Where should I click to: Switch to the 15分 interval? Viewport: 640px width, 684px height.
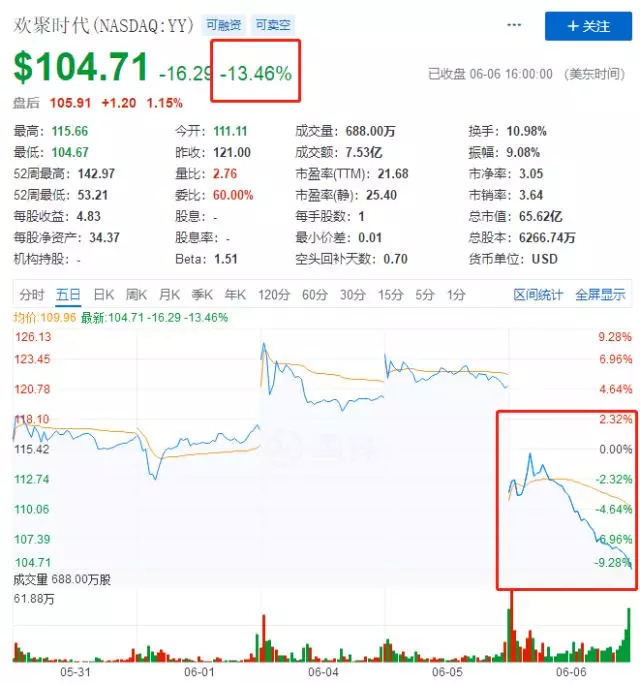coord(390,295)
